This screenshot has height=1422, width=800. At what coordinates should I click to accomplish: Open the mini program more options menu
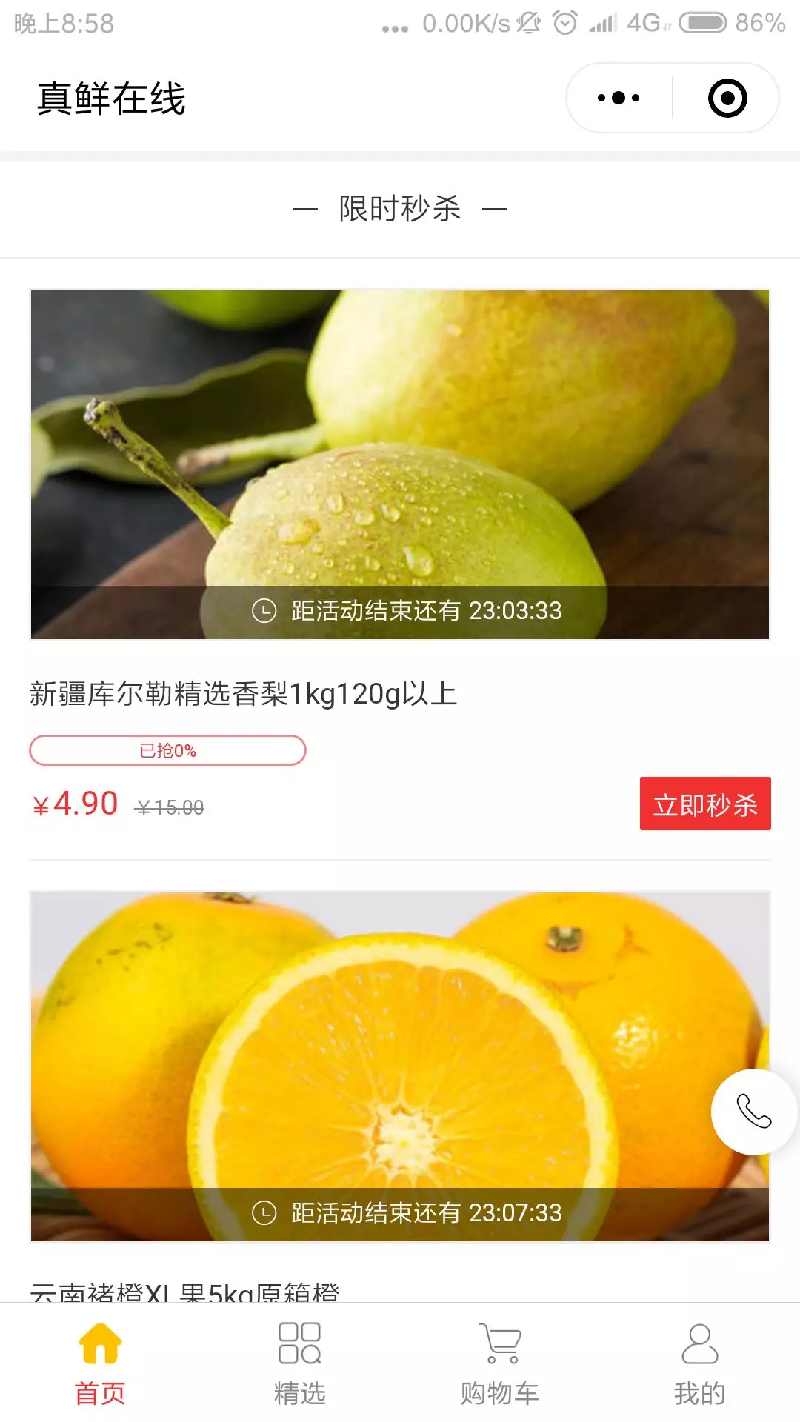tap(619, 98)
